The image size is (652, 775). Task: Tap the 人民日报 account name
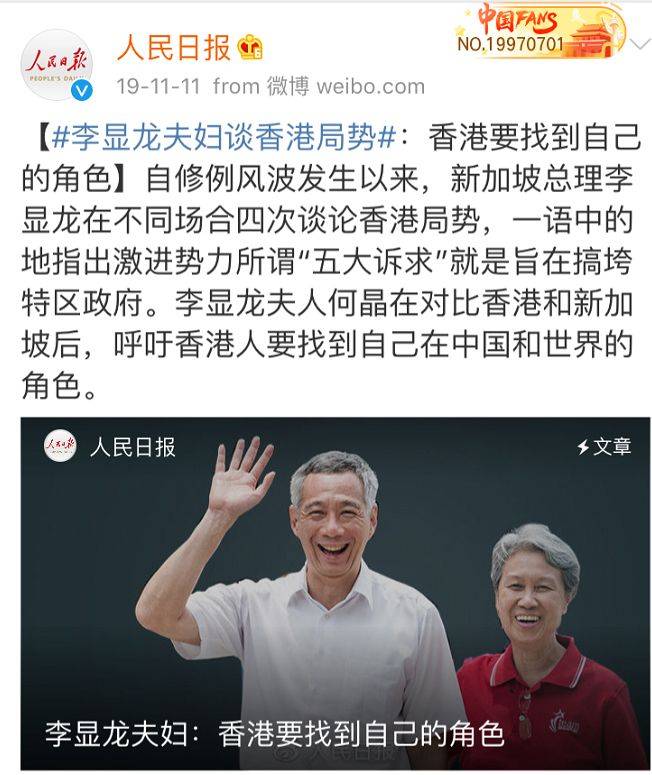(173, 46)
